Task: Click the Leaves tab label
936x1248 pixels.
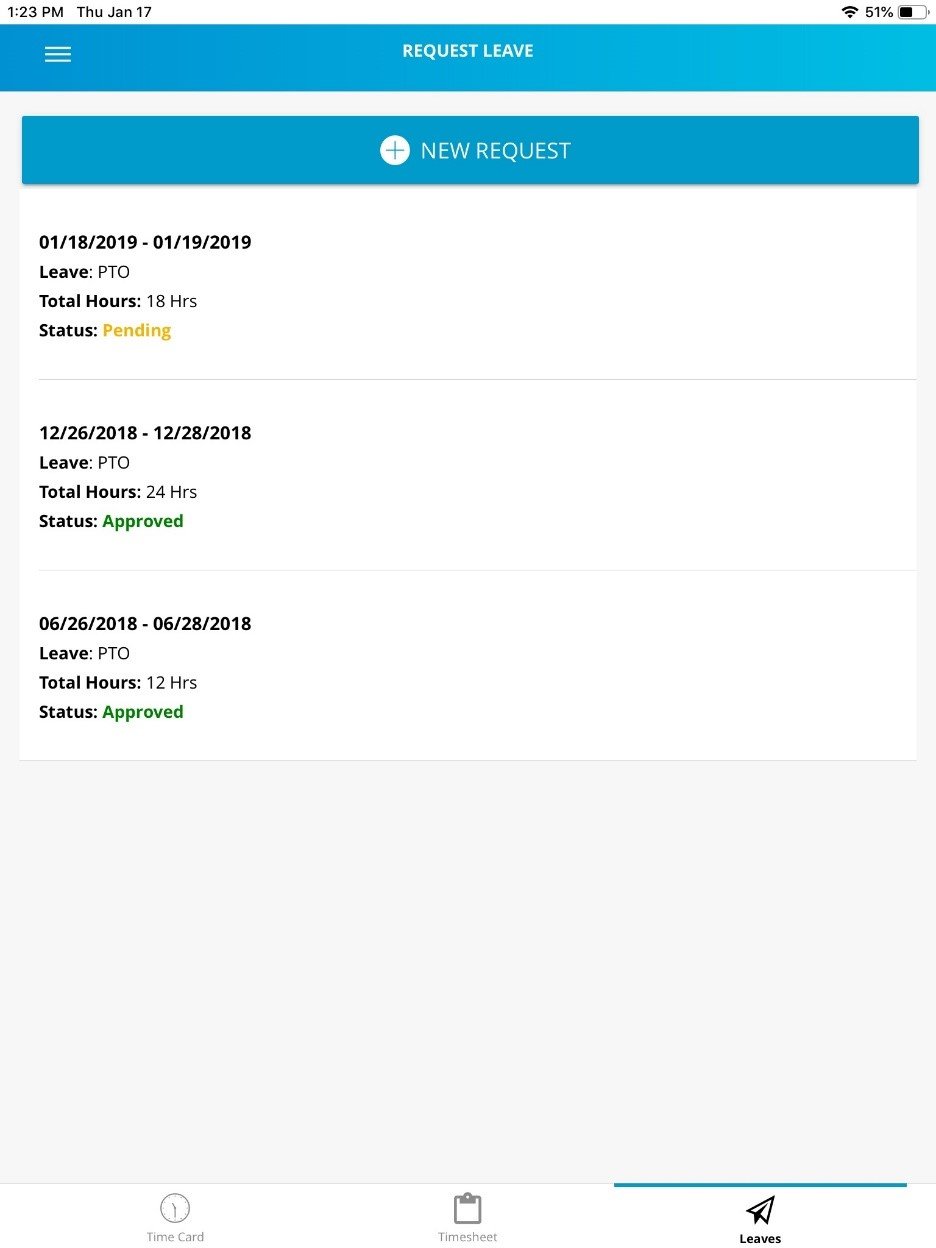Action: [x=760, y=1237]
